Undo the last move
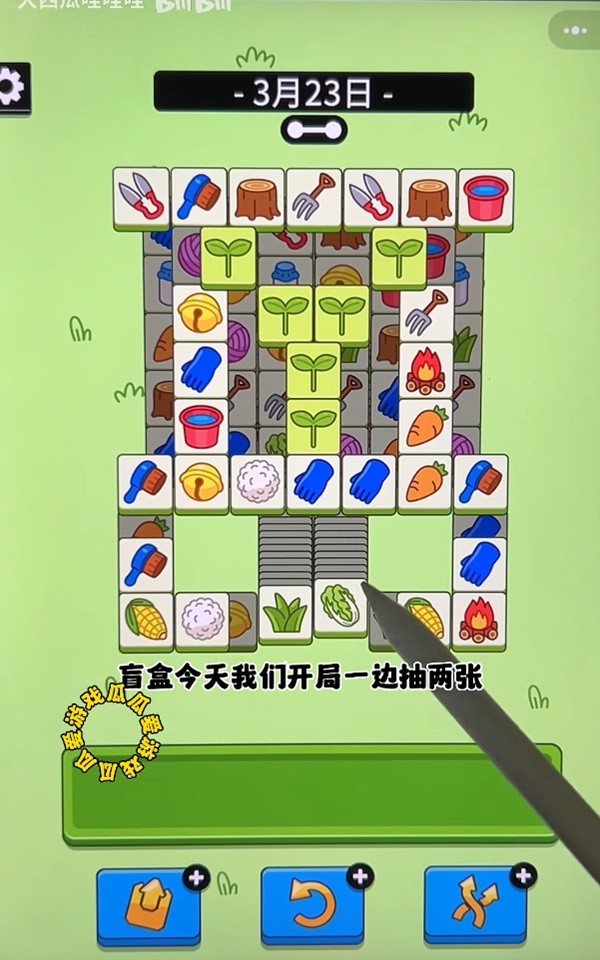 312,905
